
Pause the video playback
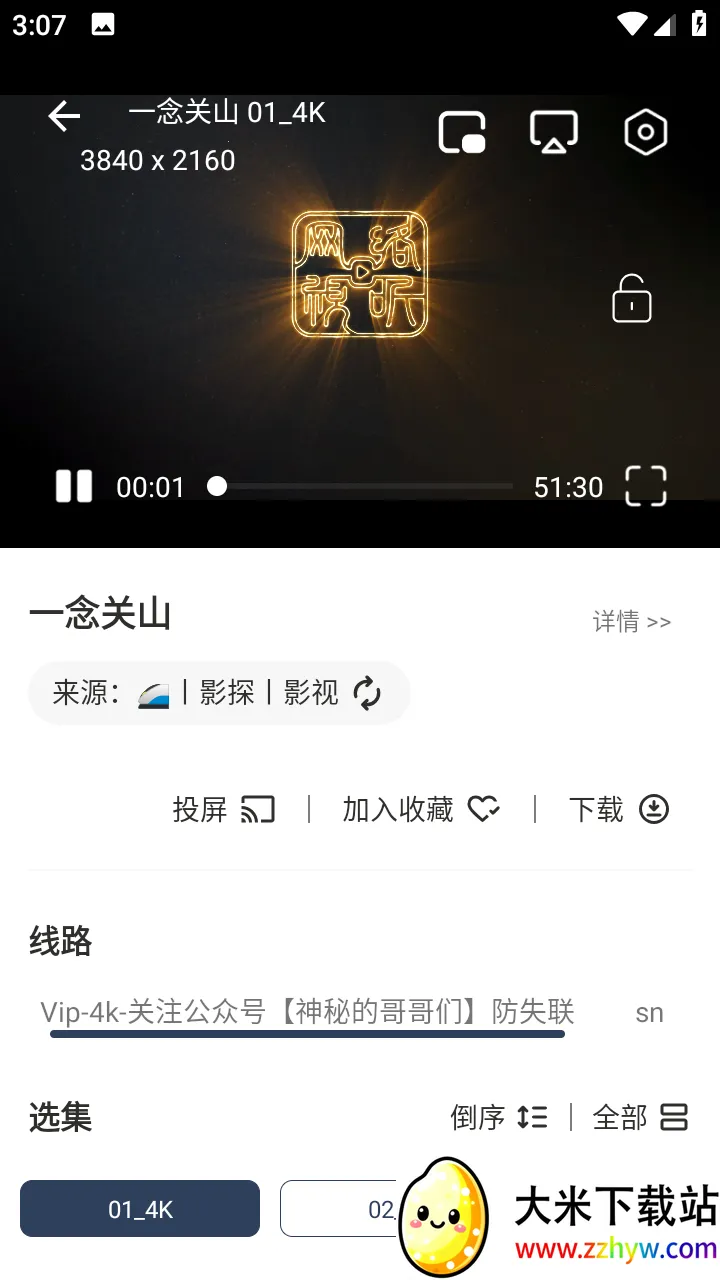(74, 487)
